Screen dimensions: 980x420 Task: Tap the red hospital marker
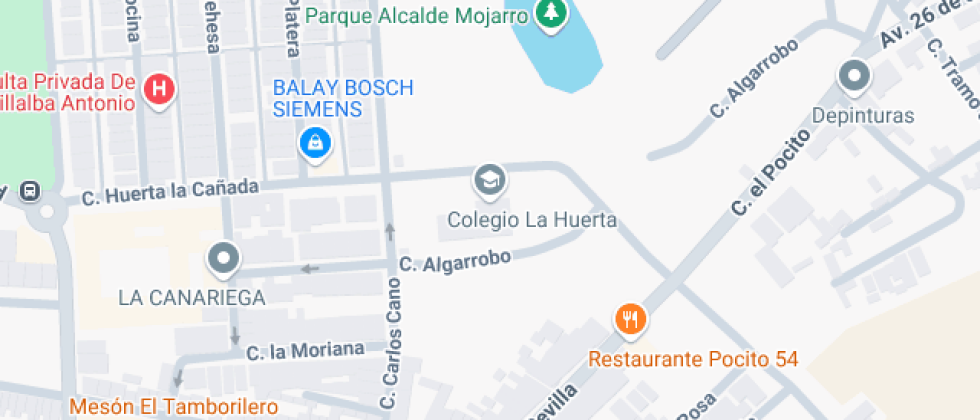(x=159, y=90)
